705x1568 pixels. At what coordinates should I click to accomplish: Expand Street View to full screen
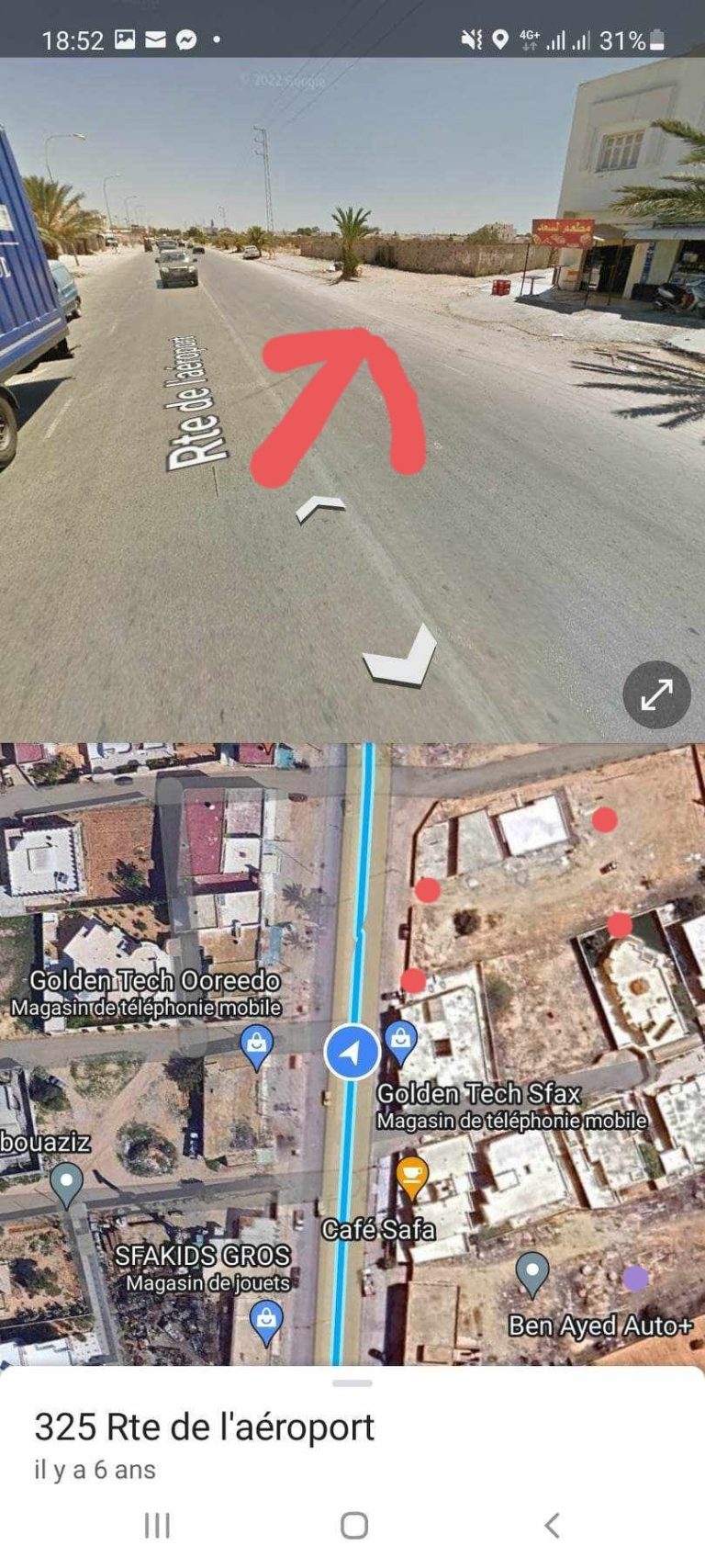[656, 694]
